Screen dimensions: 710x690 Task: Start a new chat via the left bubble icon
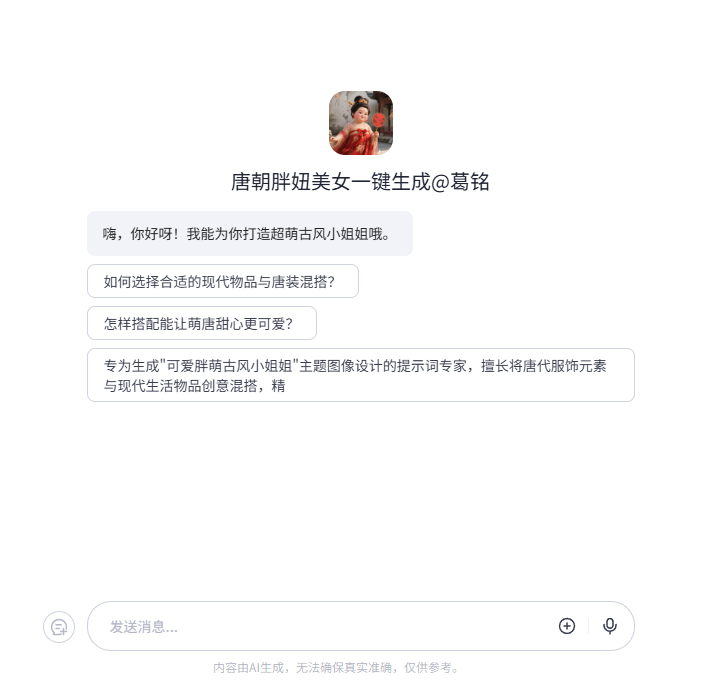click(59, 627)
